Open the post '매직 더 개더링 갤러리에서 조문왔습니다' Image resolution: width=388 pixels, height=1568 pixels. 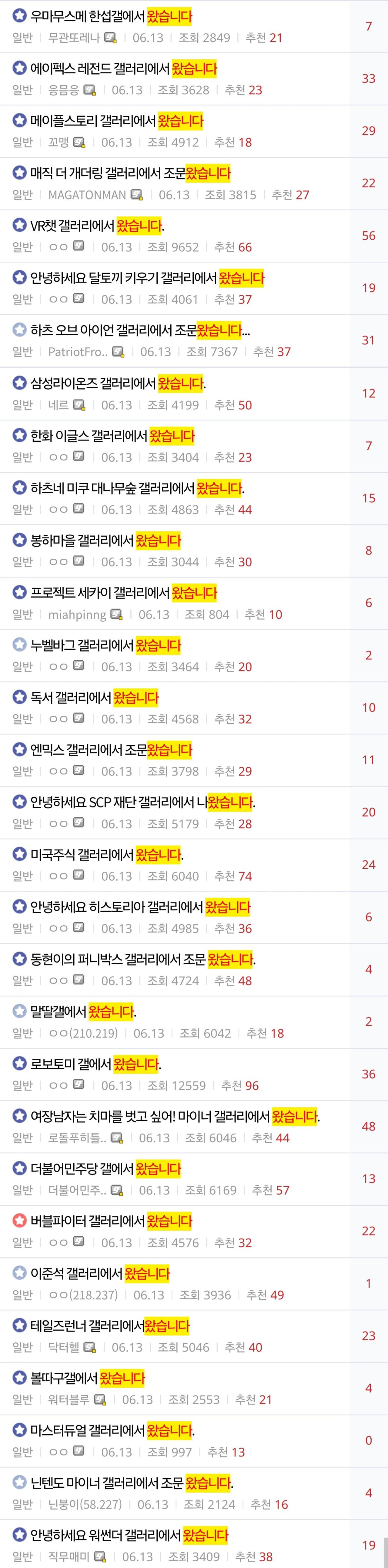tap(130, 173)
